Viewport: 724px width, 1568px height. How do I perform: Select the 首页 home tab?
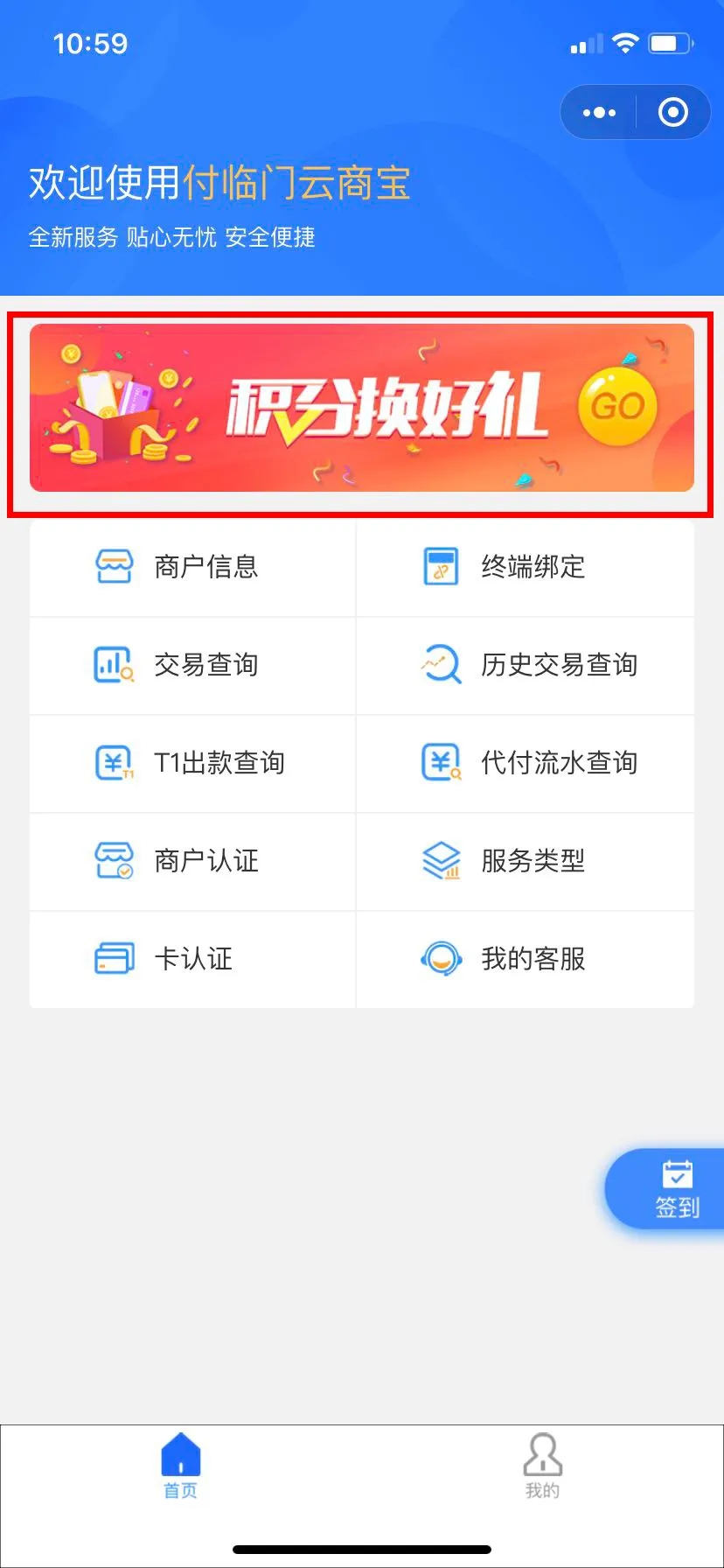point(180,1465)
